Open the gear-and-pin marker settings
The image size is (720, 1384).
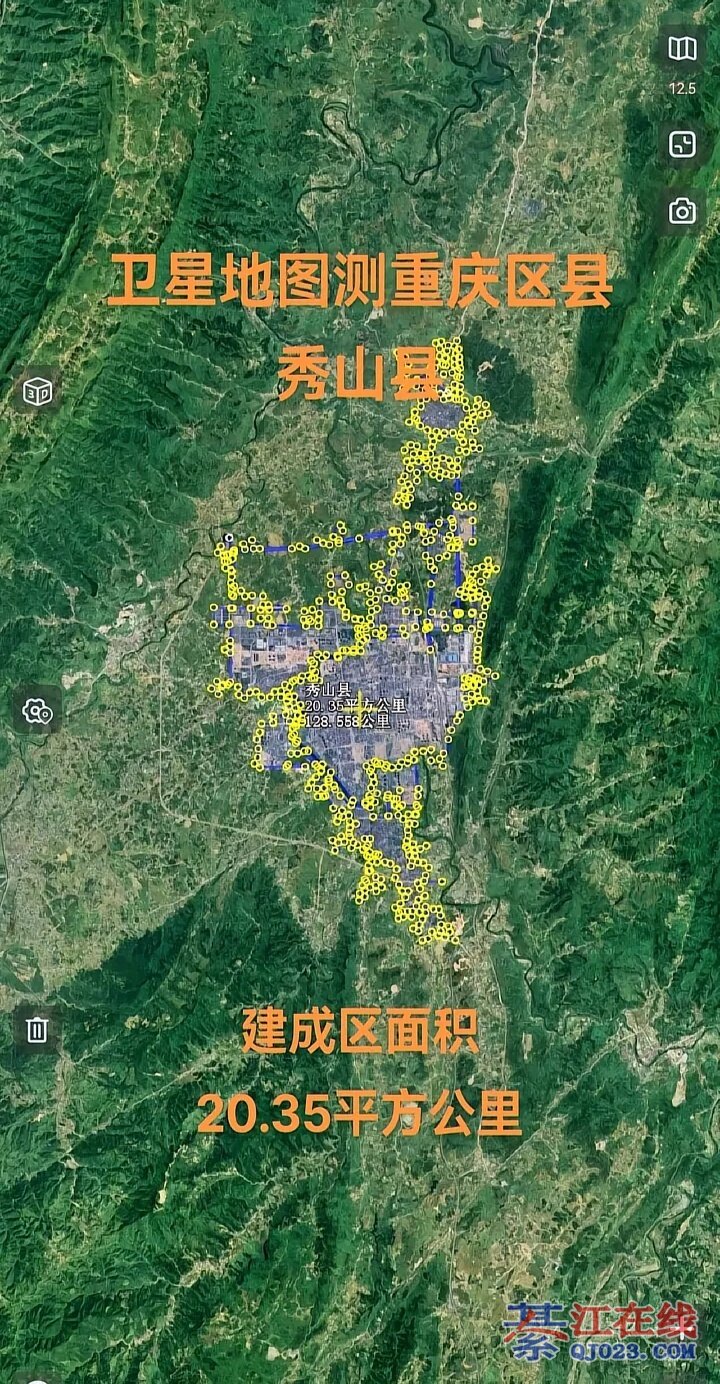pyautogui.click(x=38, y=712)
